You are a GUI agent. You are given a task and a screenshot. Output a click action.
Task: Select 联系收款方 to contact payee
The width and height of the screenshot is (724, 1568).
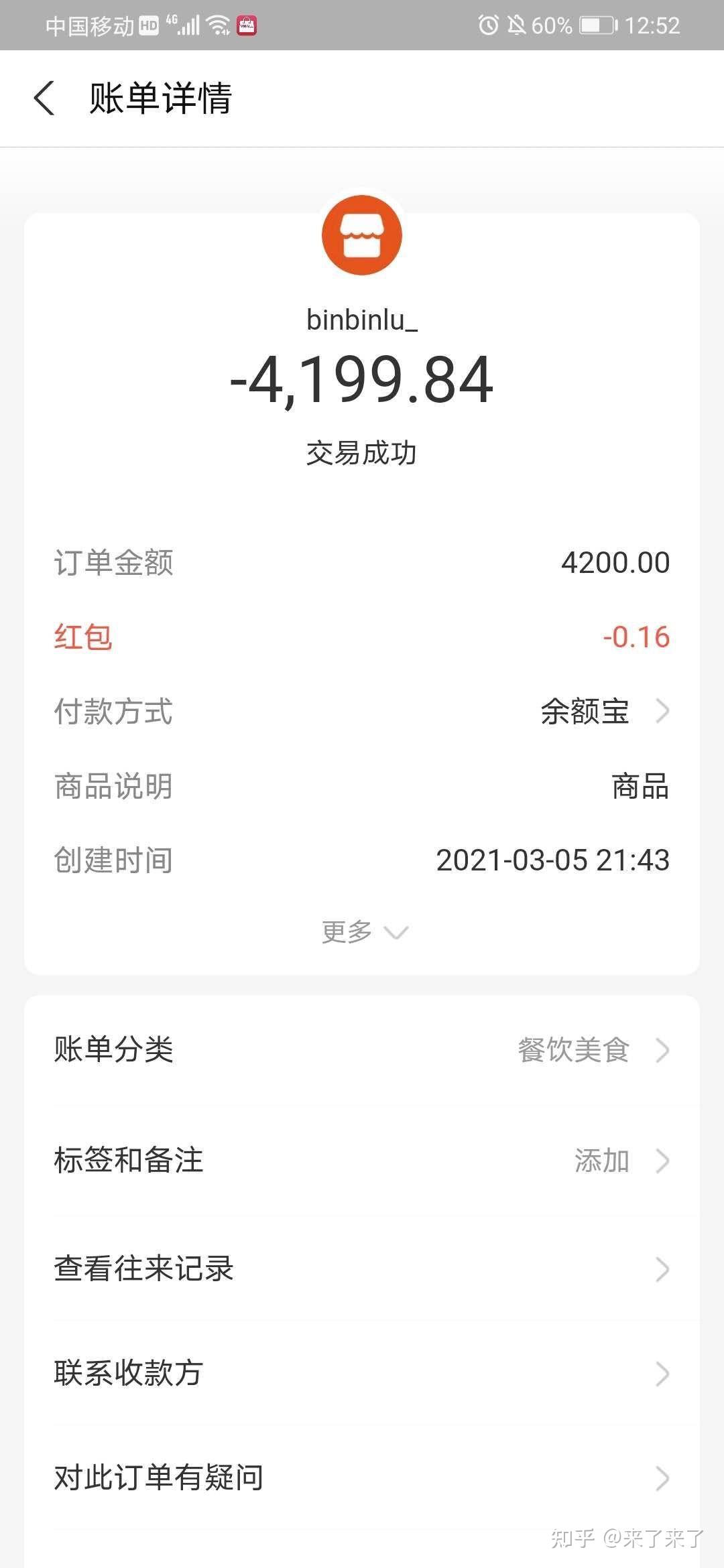pos(362,1373)
